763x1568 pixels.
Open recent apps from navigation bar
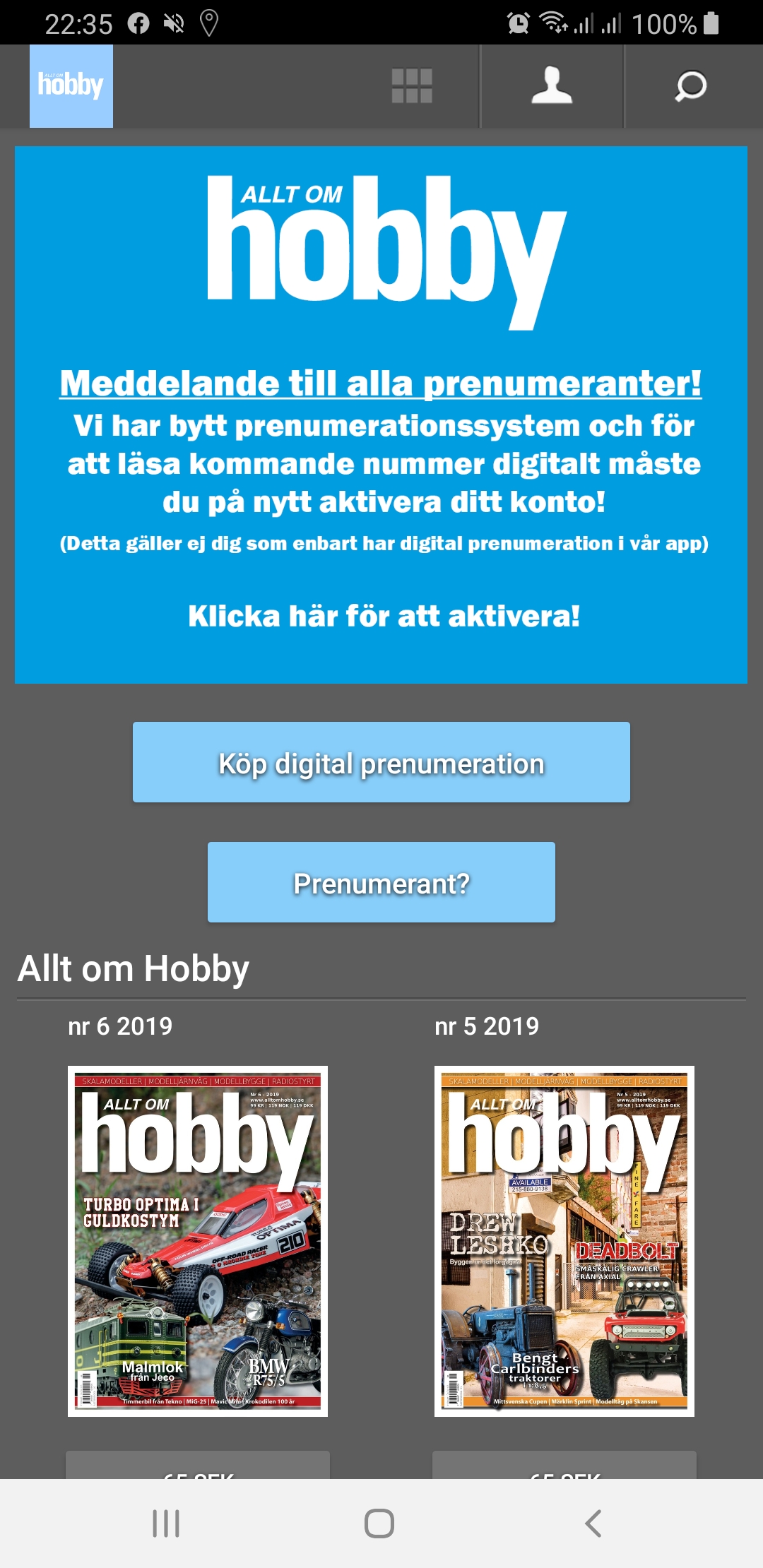tap(167, 1524)
